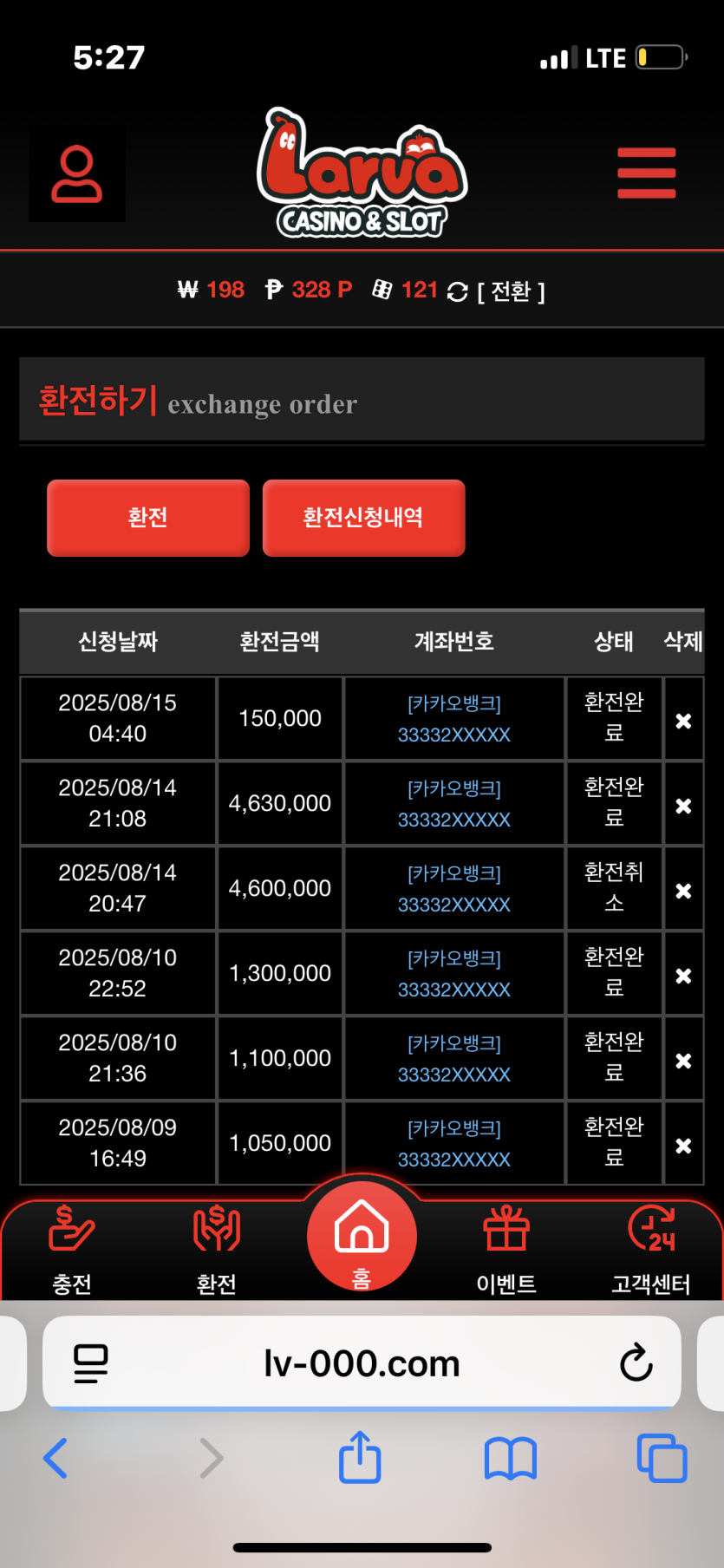This screenshot has height=1568, width=724.
Task: Select the 환전 red button
Action: coord(148,518)
